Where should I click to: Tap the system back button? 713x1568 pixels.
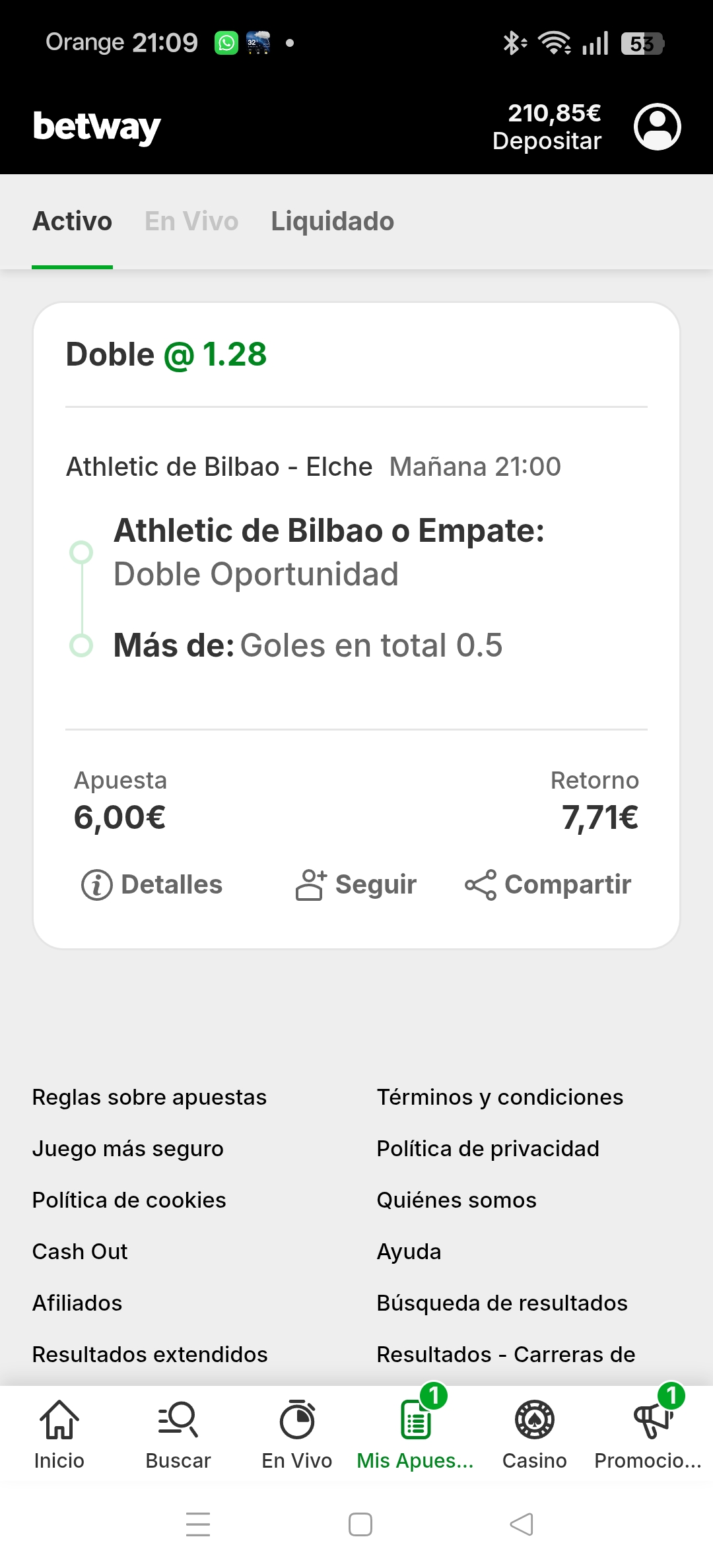click(x=522, y=1524)
